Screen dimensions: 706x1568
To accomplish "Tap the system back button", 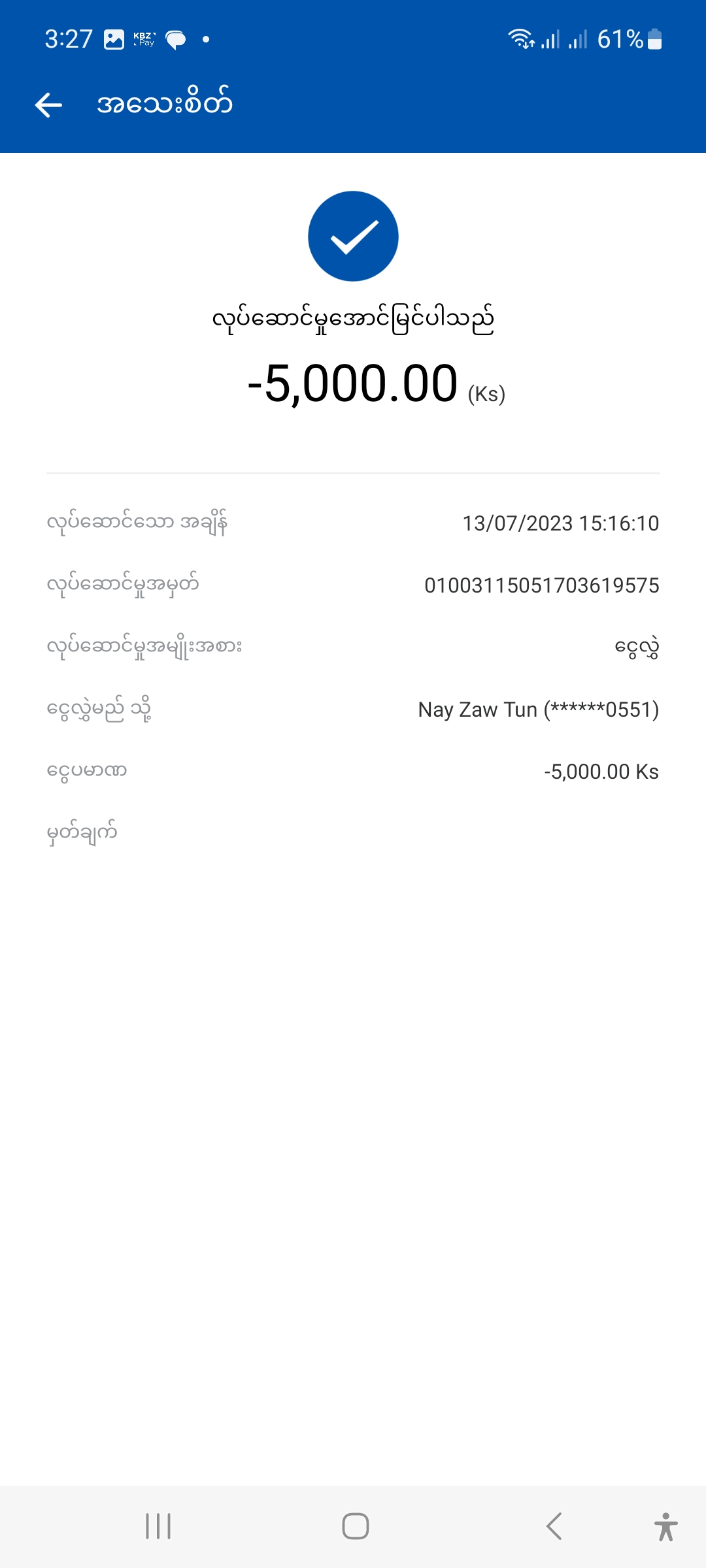I will (554, 1526).
